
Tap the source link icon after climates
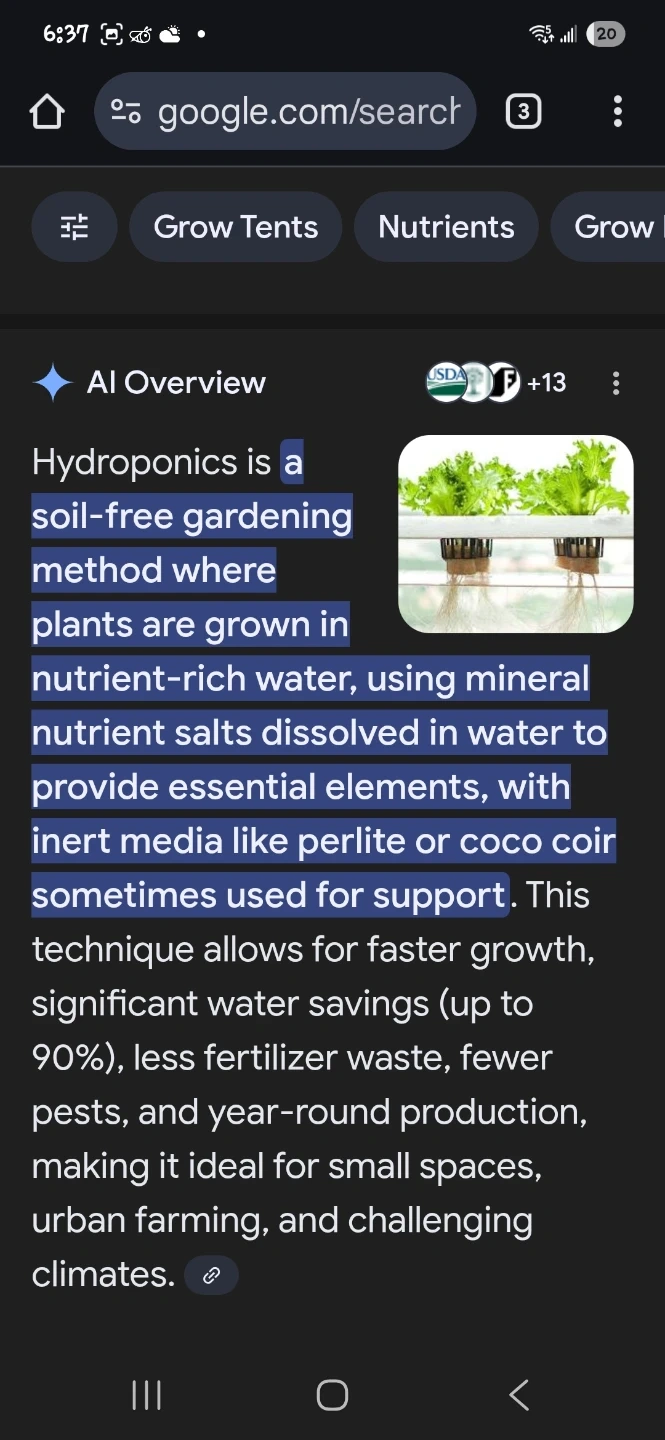(211, 1275)
